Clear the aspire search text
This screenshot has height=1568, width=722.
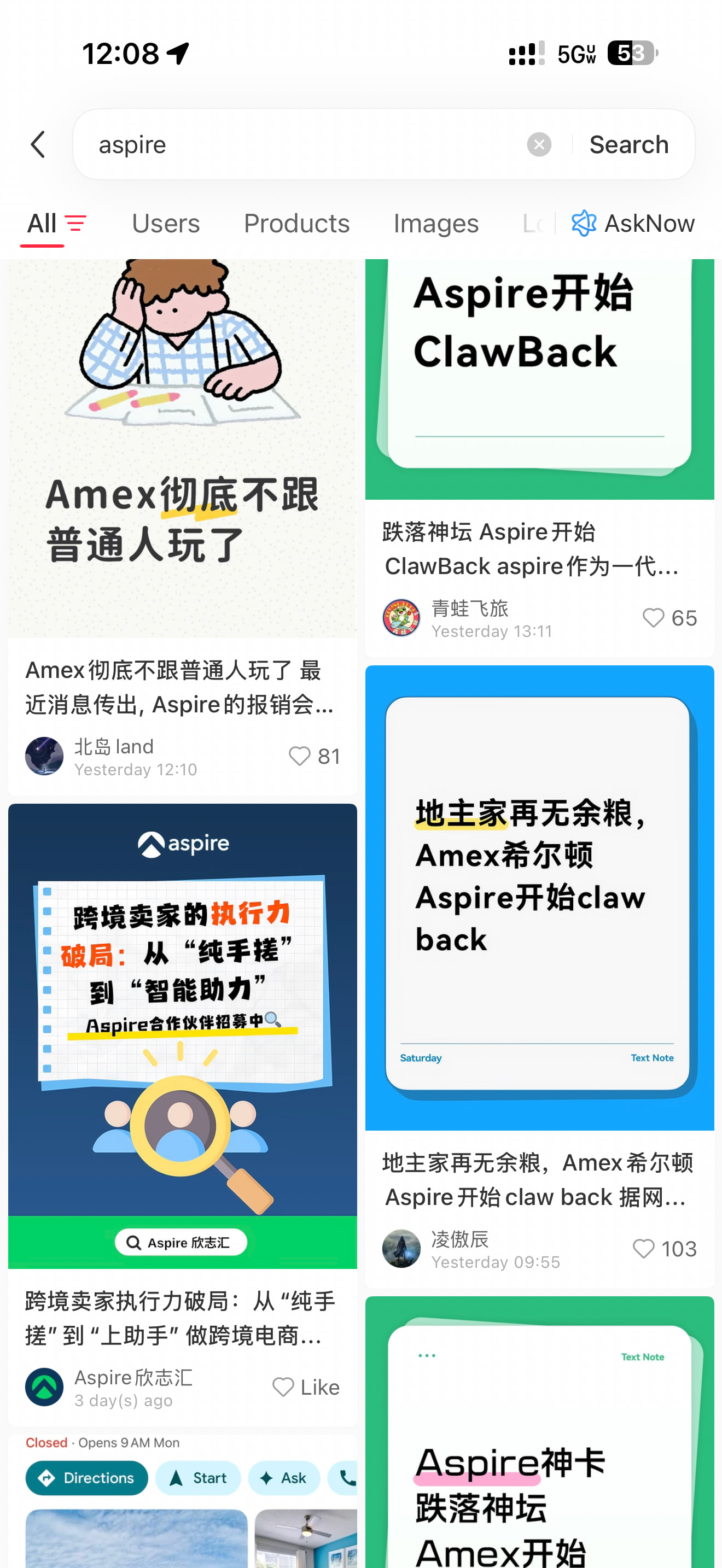pyautogui.click(x=539, y=144)
